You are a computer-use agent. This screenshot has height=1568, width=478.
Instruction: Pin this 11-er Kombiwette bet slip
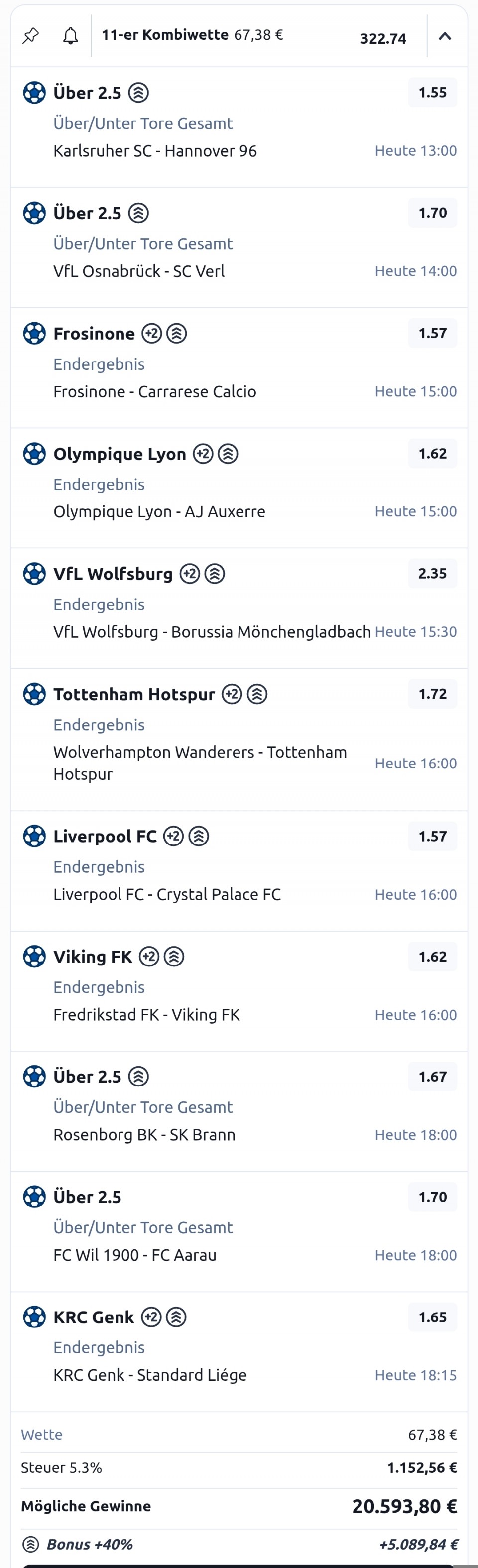pos(30,36)
